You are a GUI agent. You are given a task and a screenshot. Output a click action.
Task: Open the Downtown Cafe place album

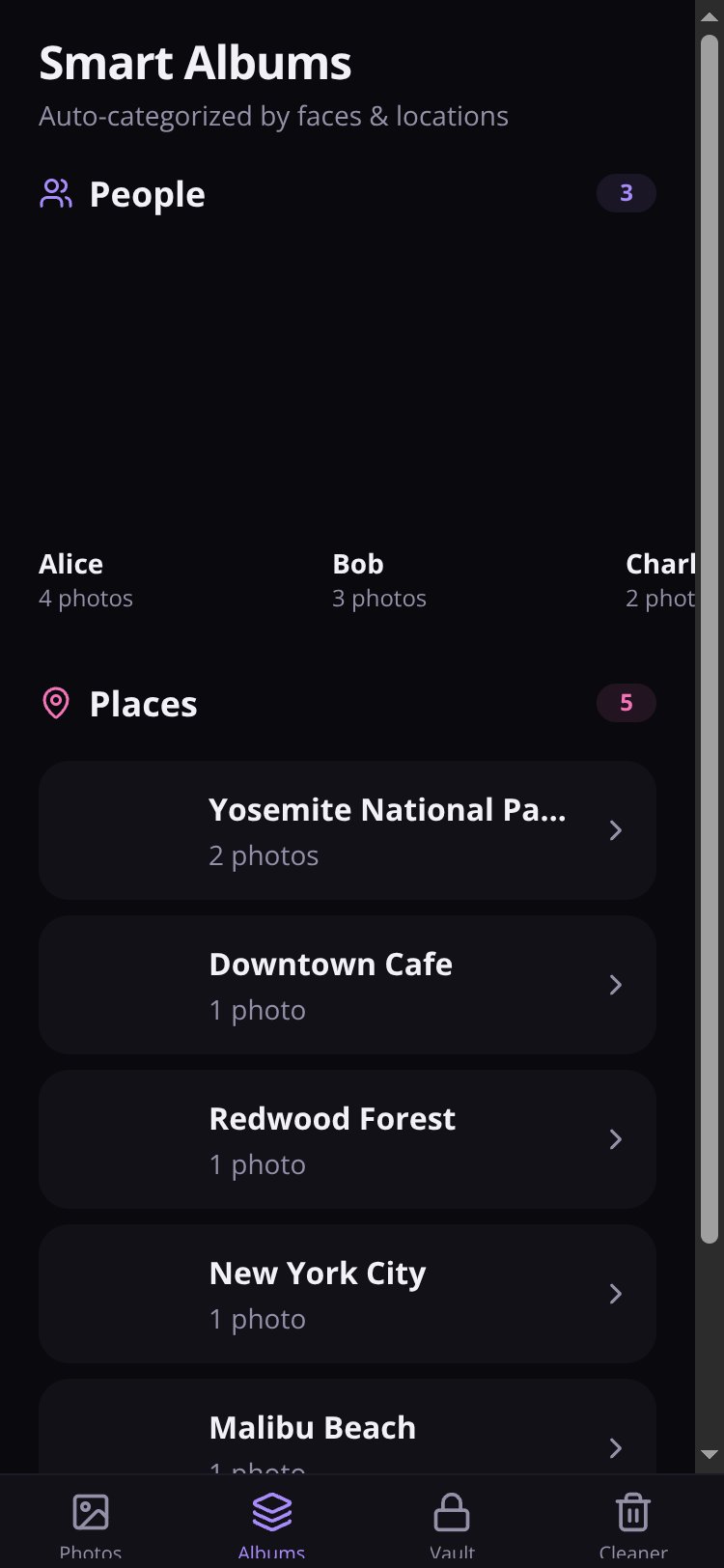click(348, 985)
